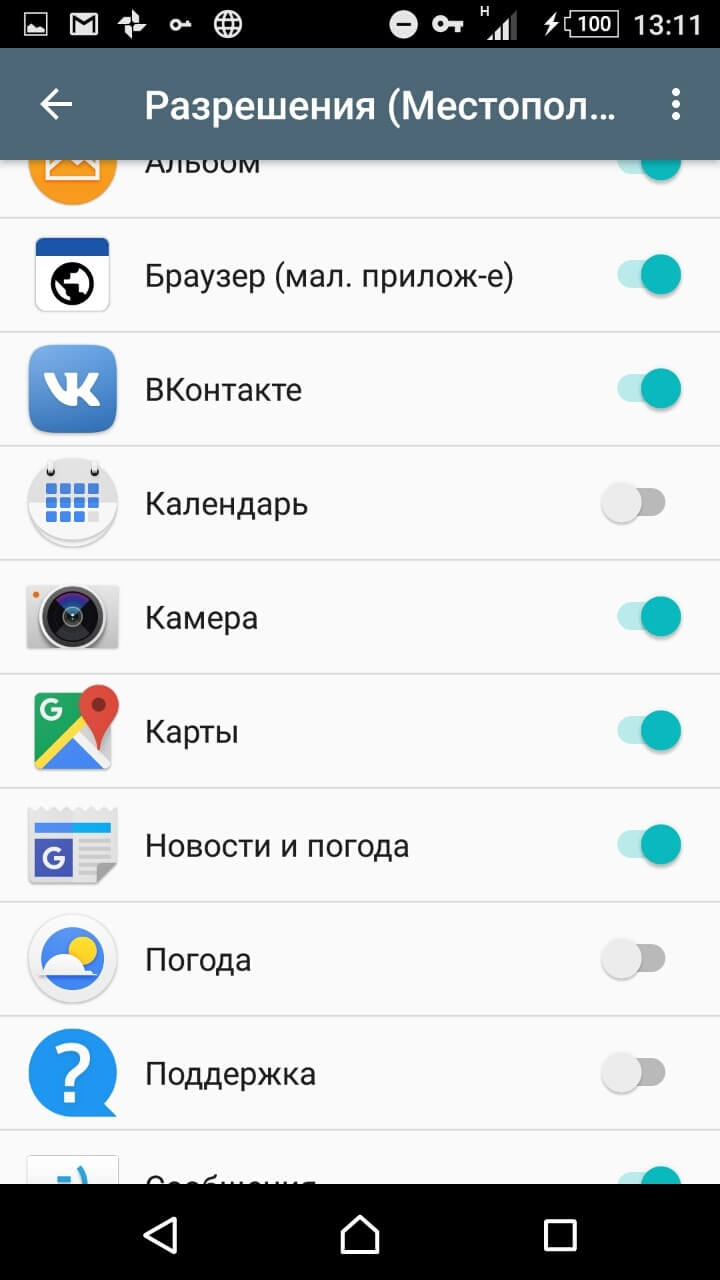Toggle off Новости и погода location permission

(649, 845)
